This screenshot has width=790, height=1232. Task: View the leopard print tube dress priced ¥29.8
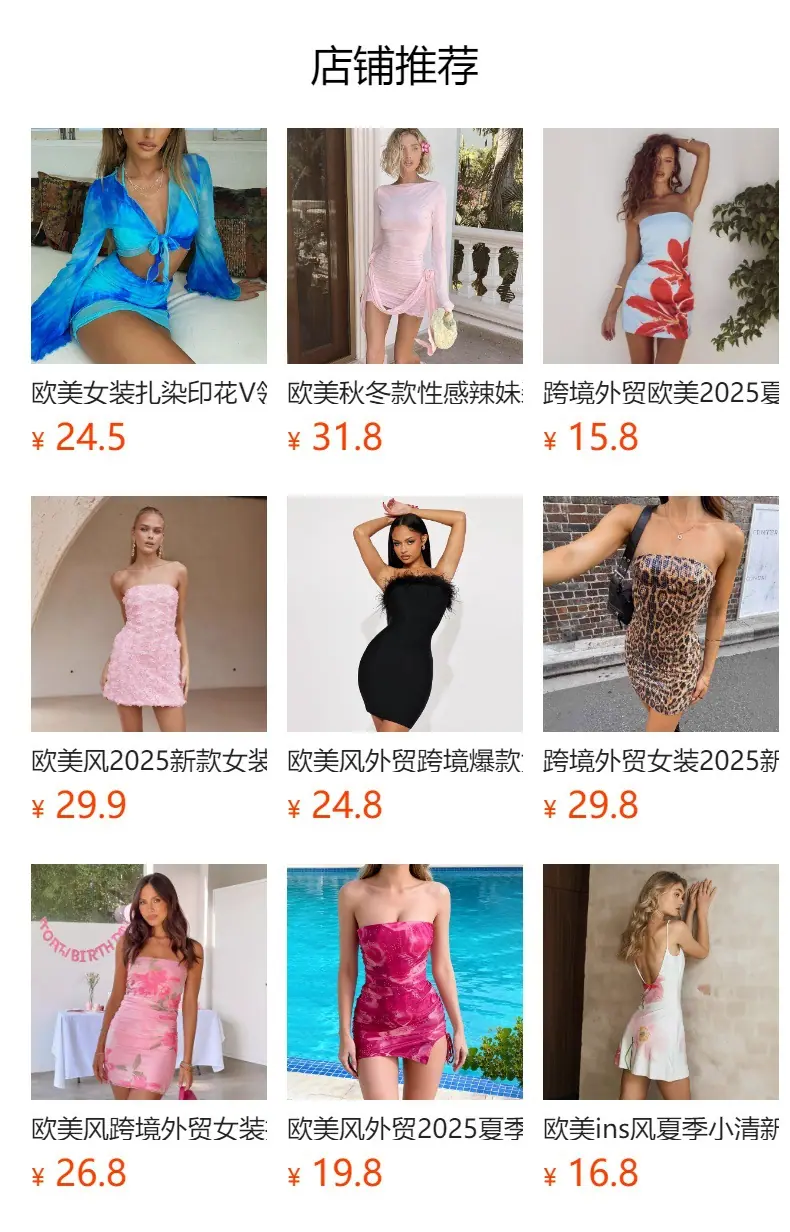(661, 614)
